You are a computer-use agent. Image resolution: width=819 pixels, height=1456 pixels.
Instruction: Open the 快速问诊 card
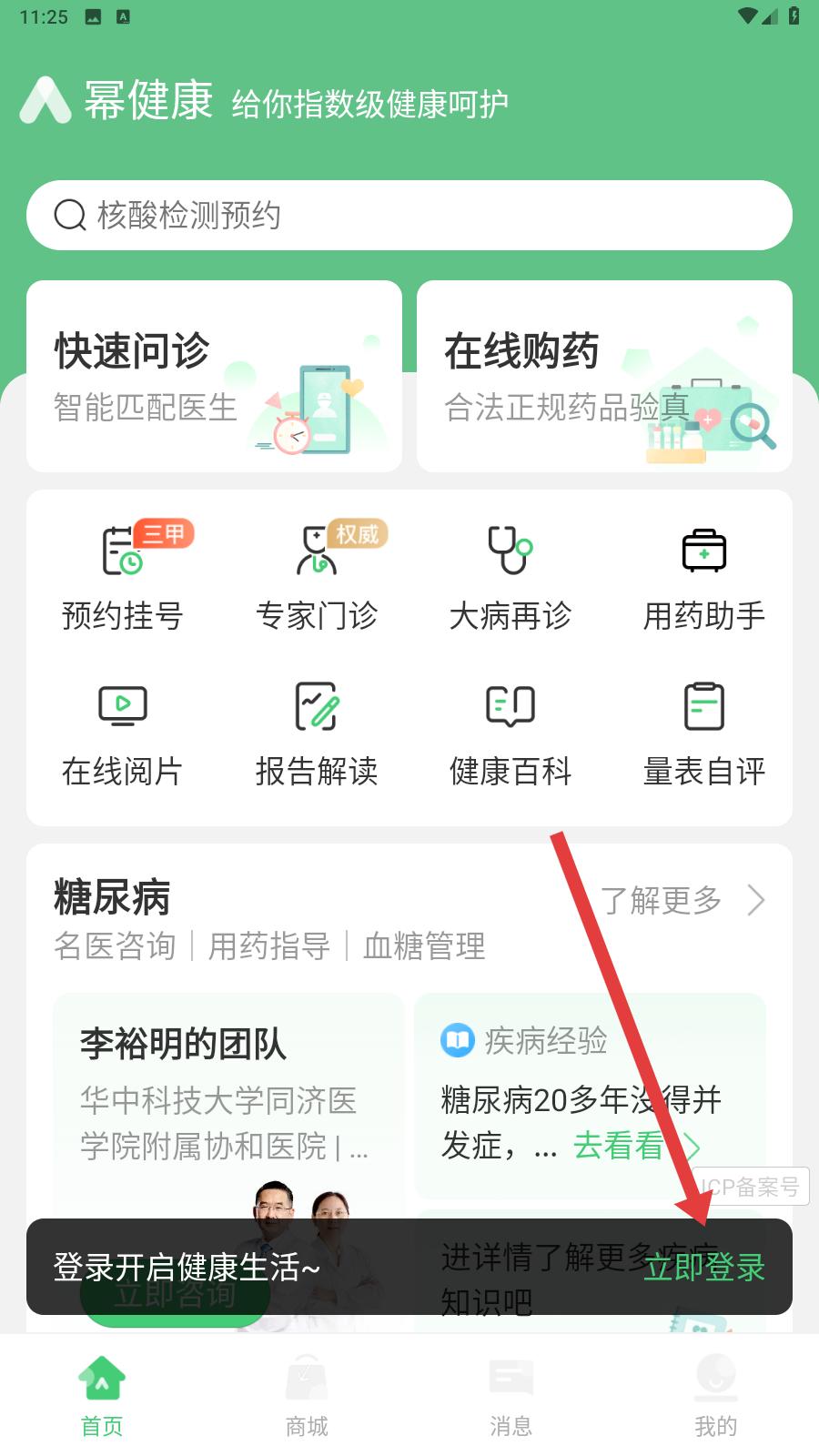(214, 376)
